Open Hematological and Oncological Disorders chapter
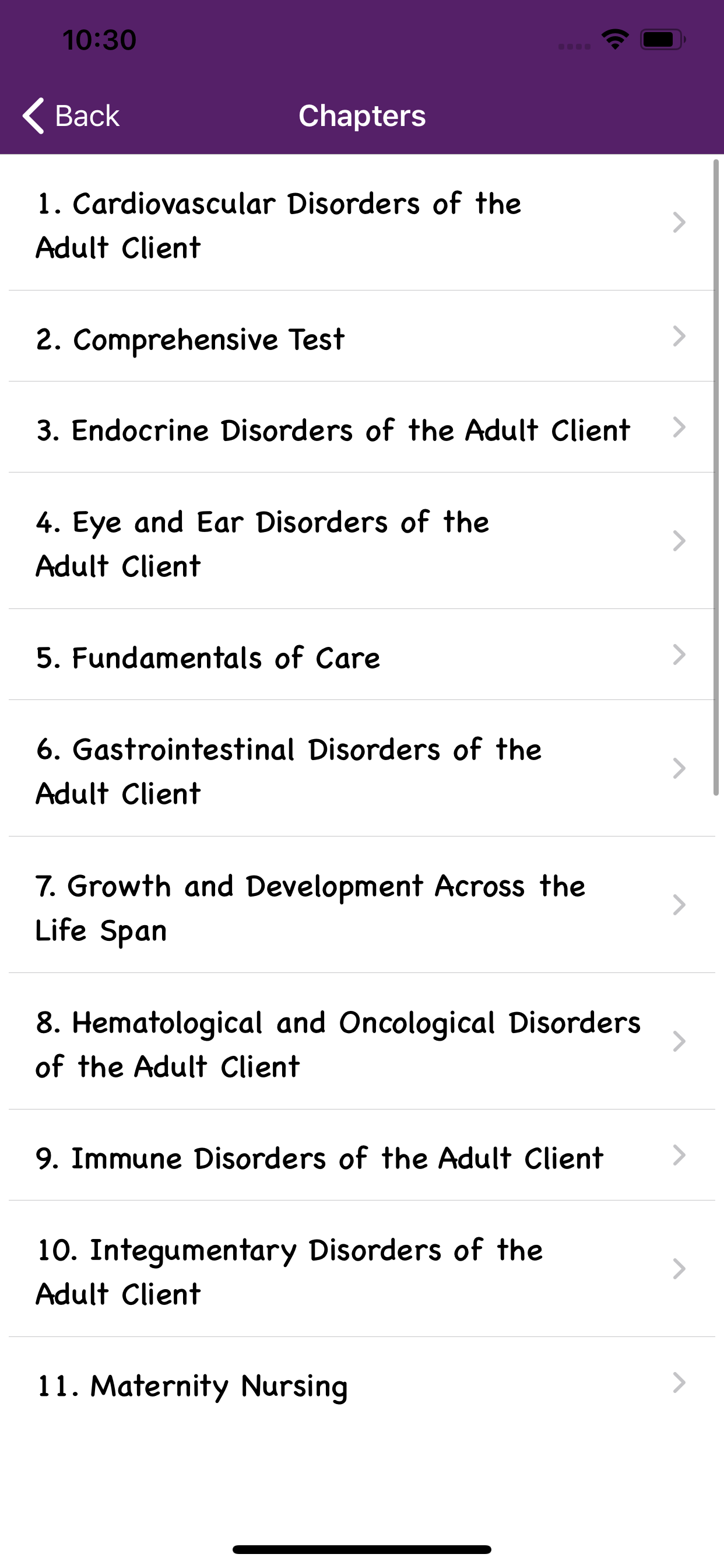724x1568 pixels. [x=362, y=1041]
